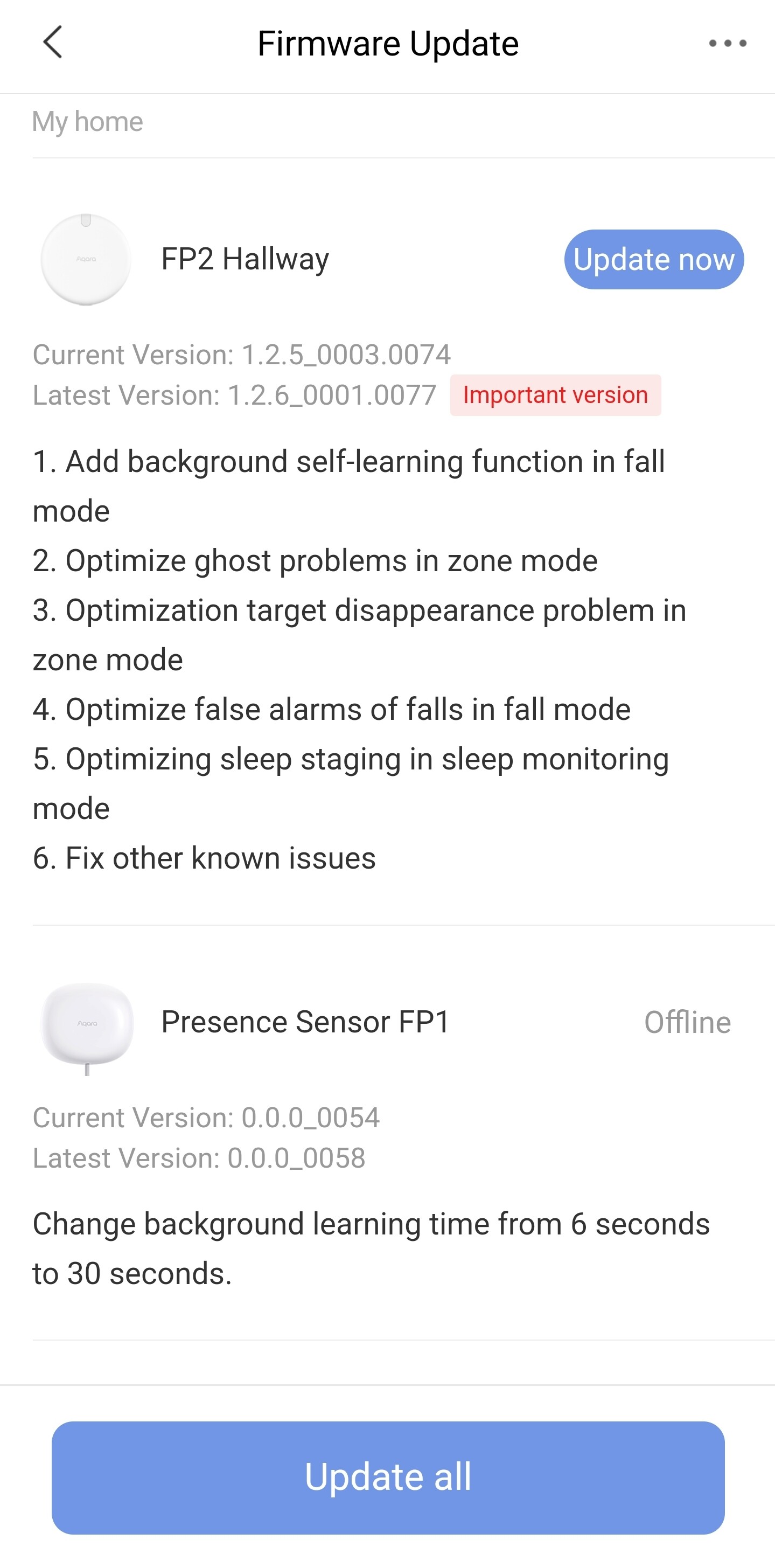Tap Update now for FP2 Hallway
This screenshot has width=775, height=1568.
[x=654, y=259]
